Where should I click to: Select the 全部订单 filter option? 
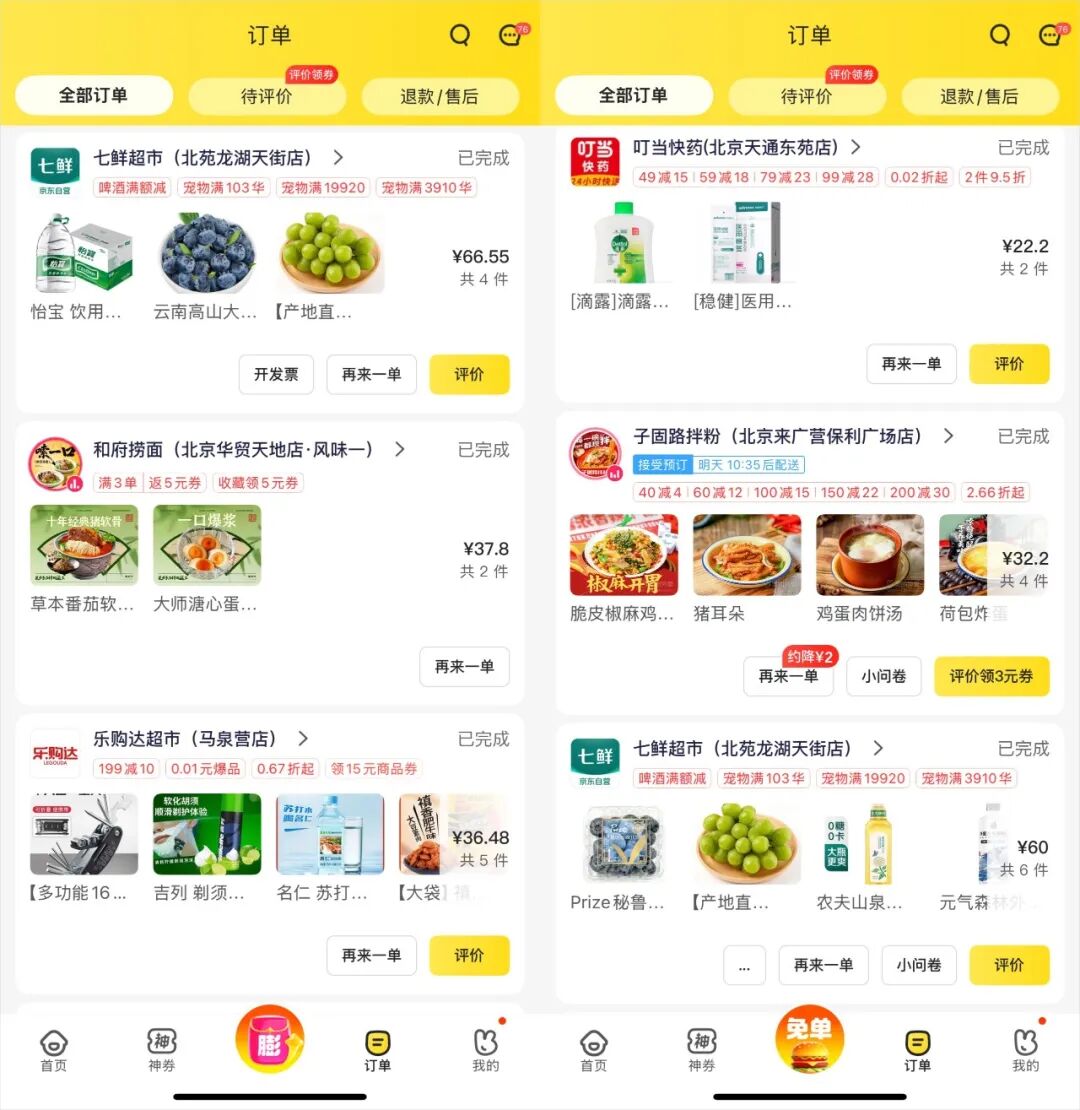pyautogui.click(x=93, y=95)
